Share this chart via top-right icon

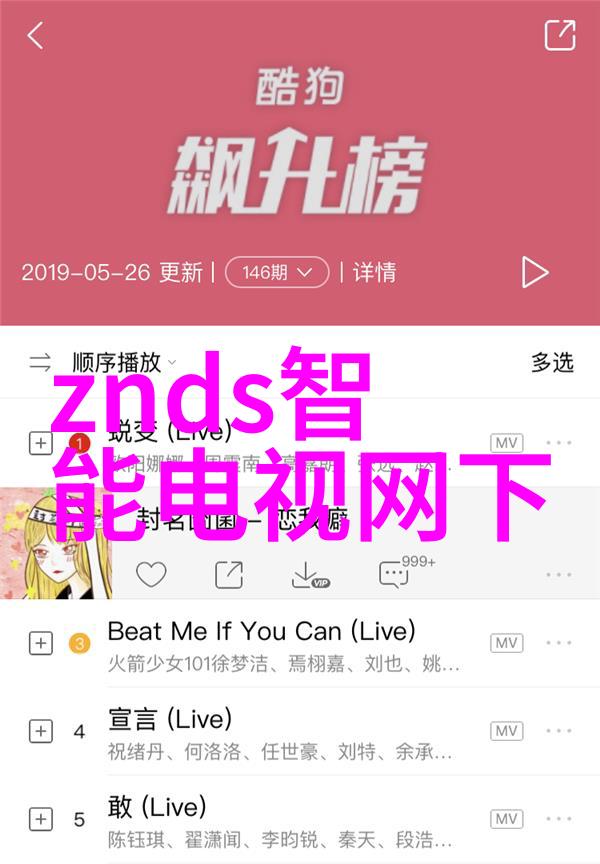pos(559,36)
